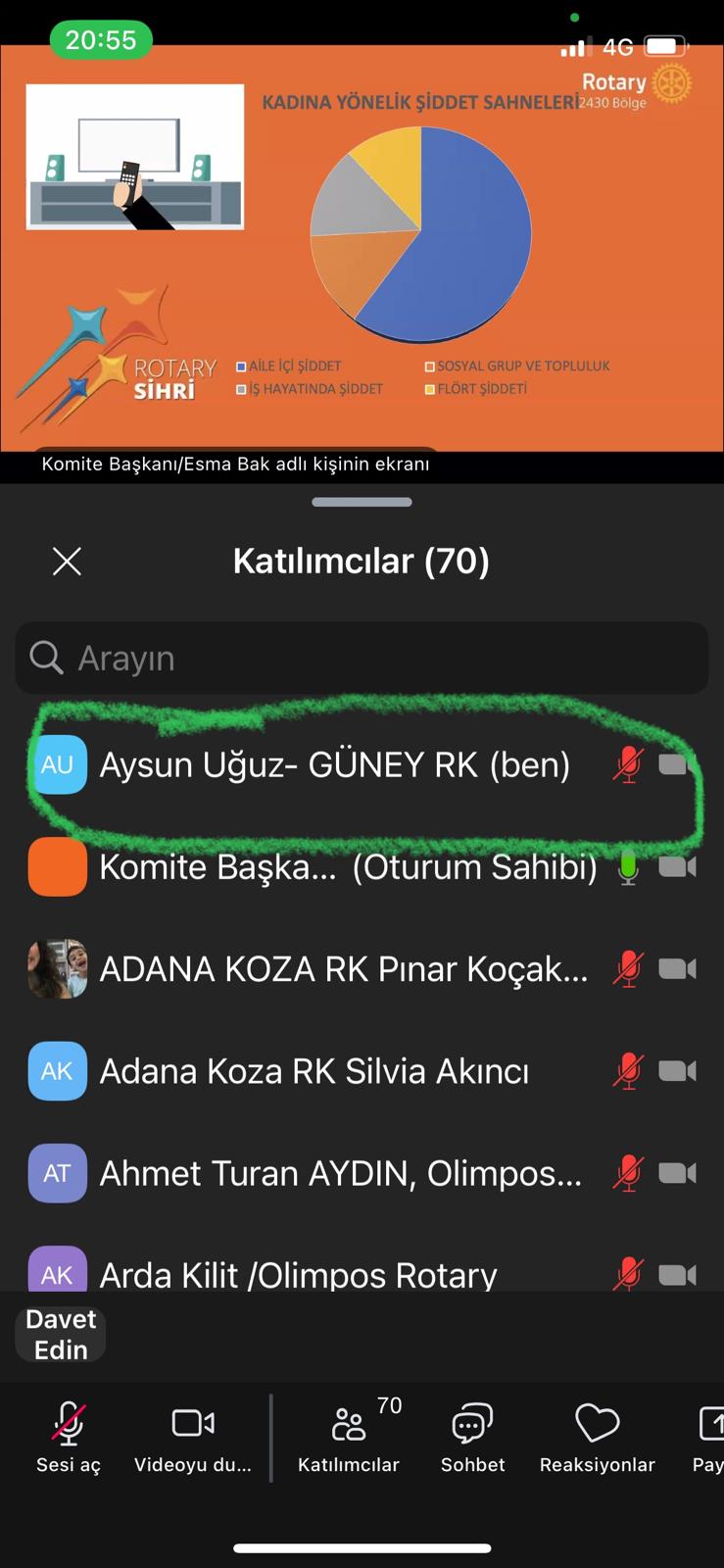Screen dimensions: 724x1568
Task: Open Reaksiyonlar reactions
Action: point(597,1438)
